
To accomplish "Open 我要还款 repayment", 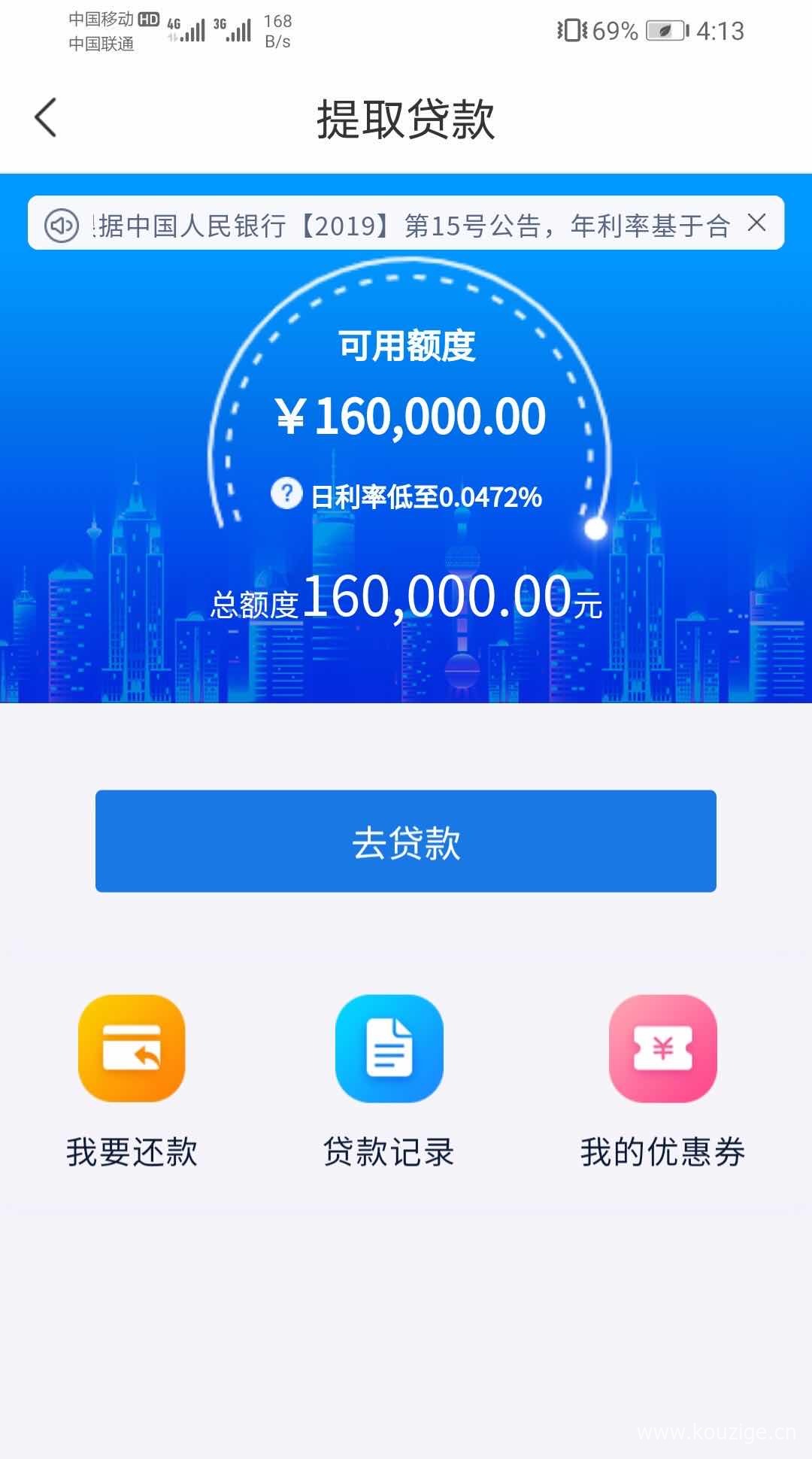I will (x=132, y=1048).
